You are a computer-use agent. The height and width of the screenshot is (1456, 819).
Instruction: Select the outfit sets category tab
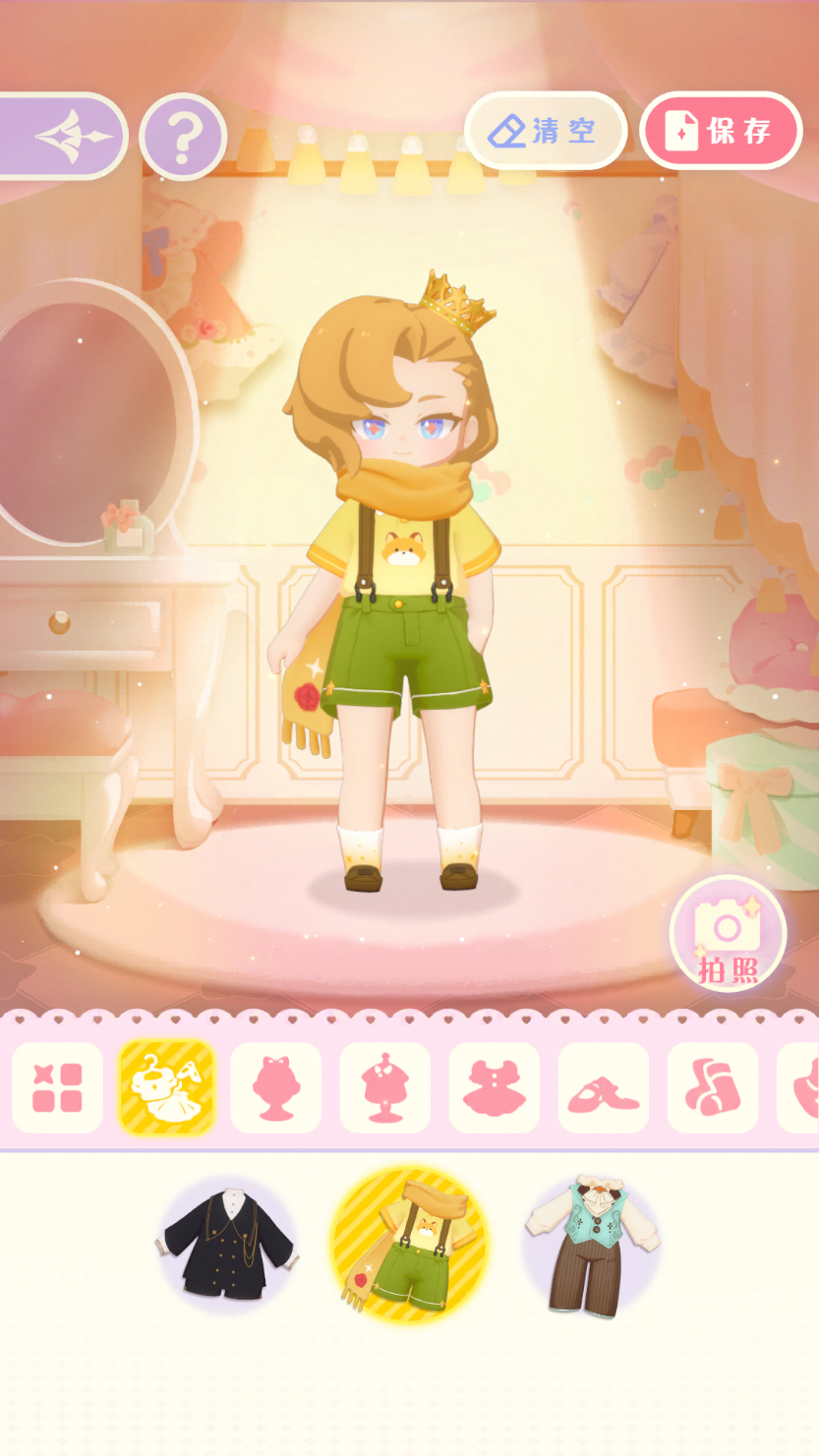[167, 1087]
